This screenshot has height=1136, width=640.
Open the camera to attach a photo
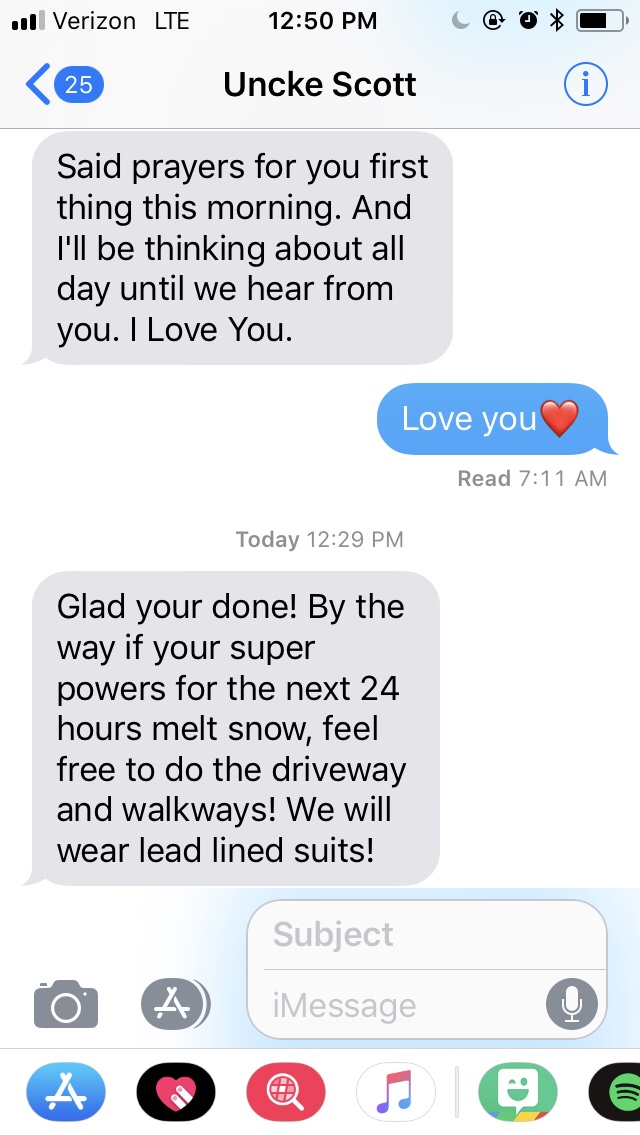tap(66, 1003)
